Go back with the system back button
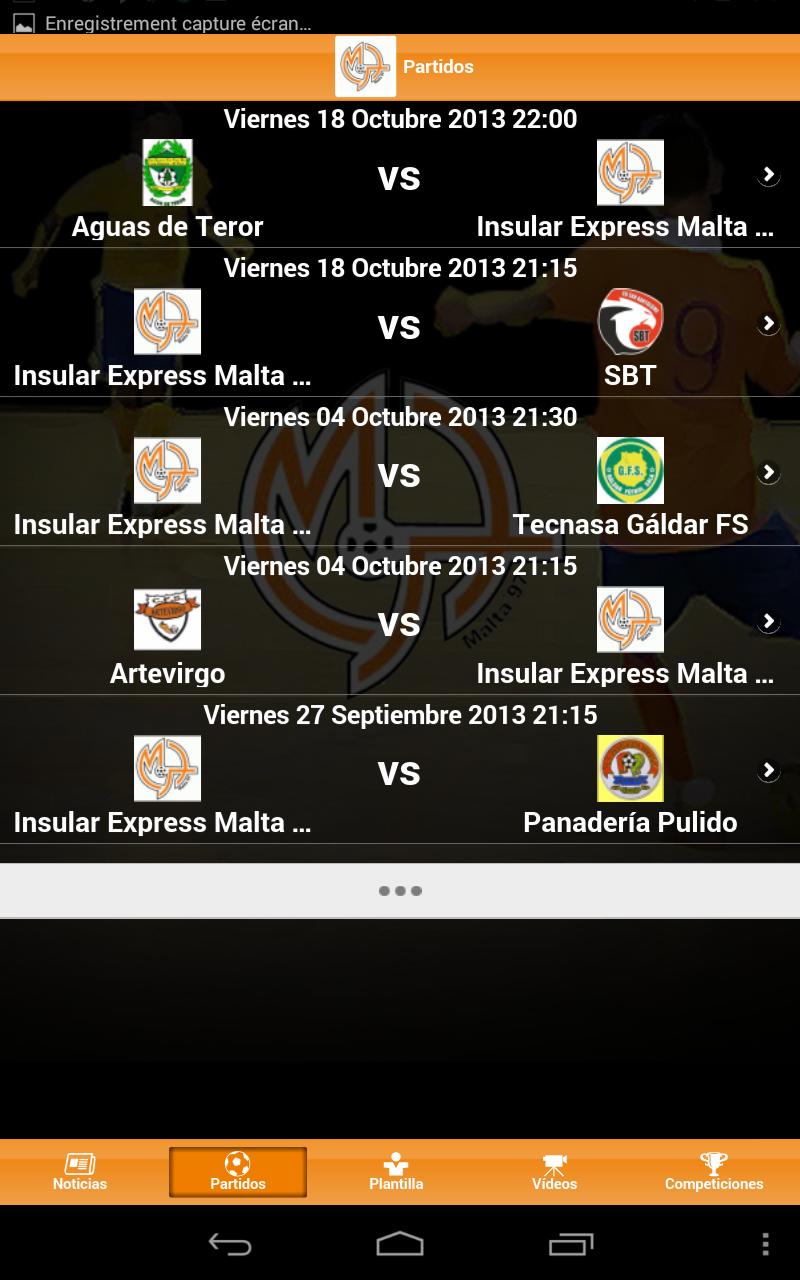Image resolution: width=800 pixels, height=1280 pixels. tap(229, 1243)
